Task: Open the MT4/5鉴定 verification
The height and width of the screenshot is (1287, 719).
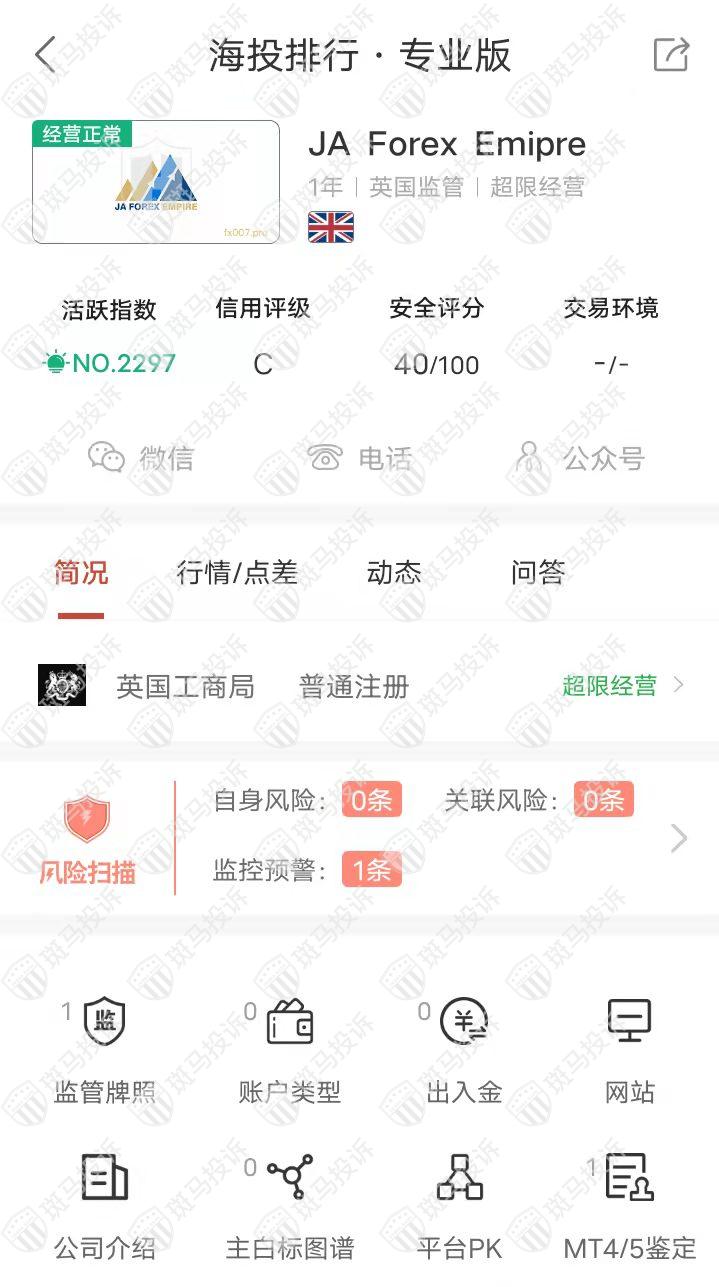Action: click(x=630, y=1203)
